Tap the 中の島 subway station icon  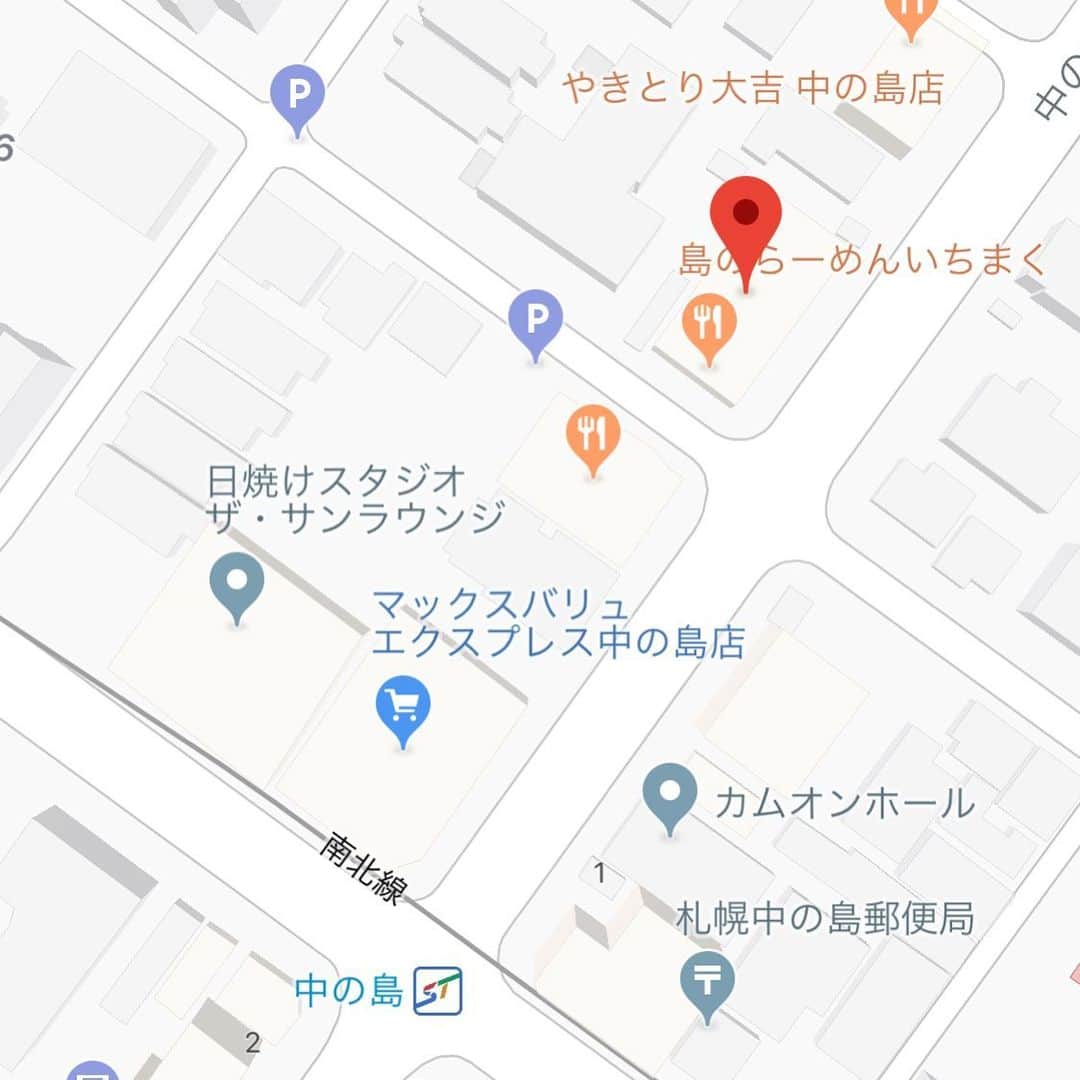438,990
